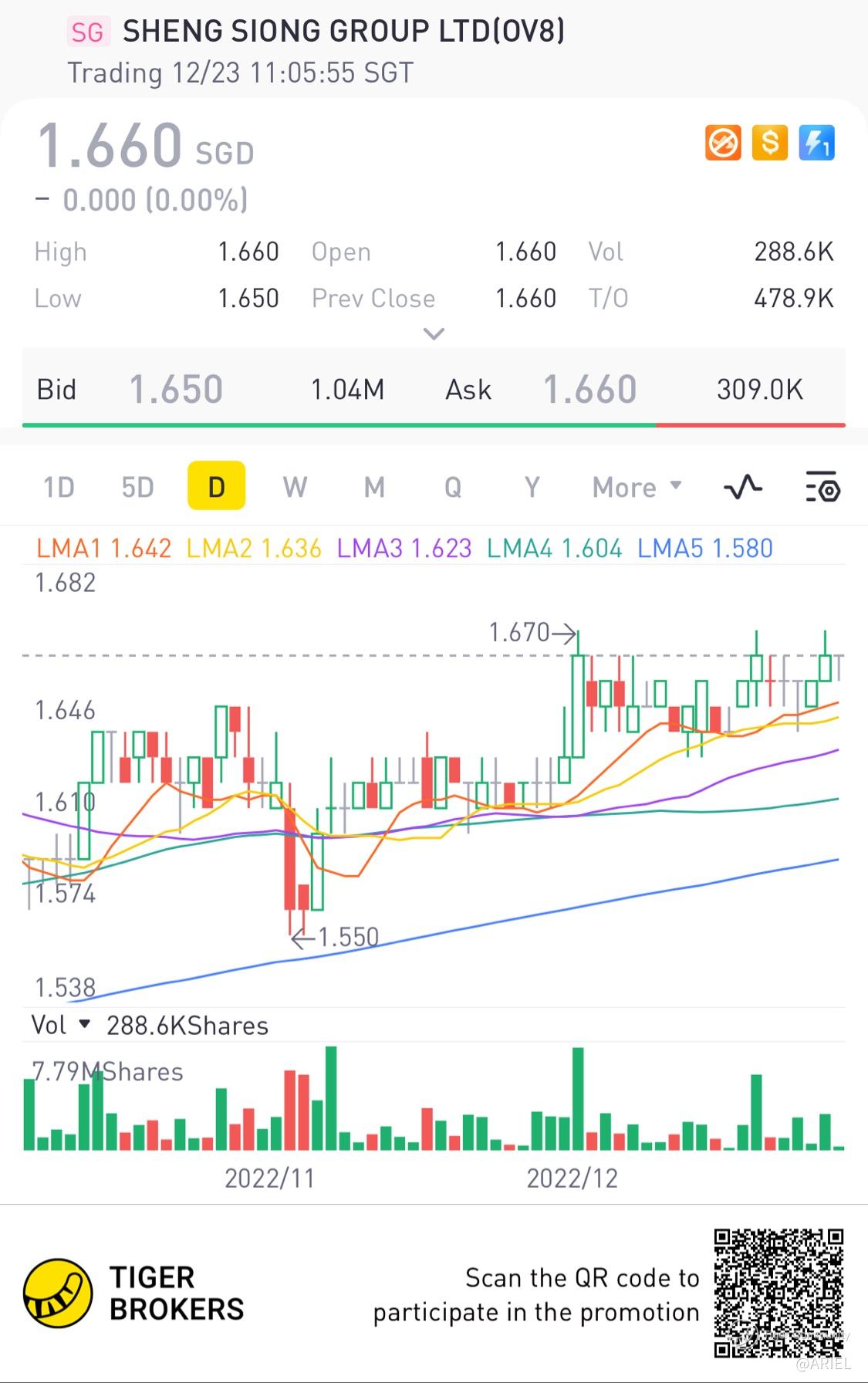This screenshot has height=1383, width=868.
Task: Show the yearly Y chart
Action: (x=532, y=487)
